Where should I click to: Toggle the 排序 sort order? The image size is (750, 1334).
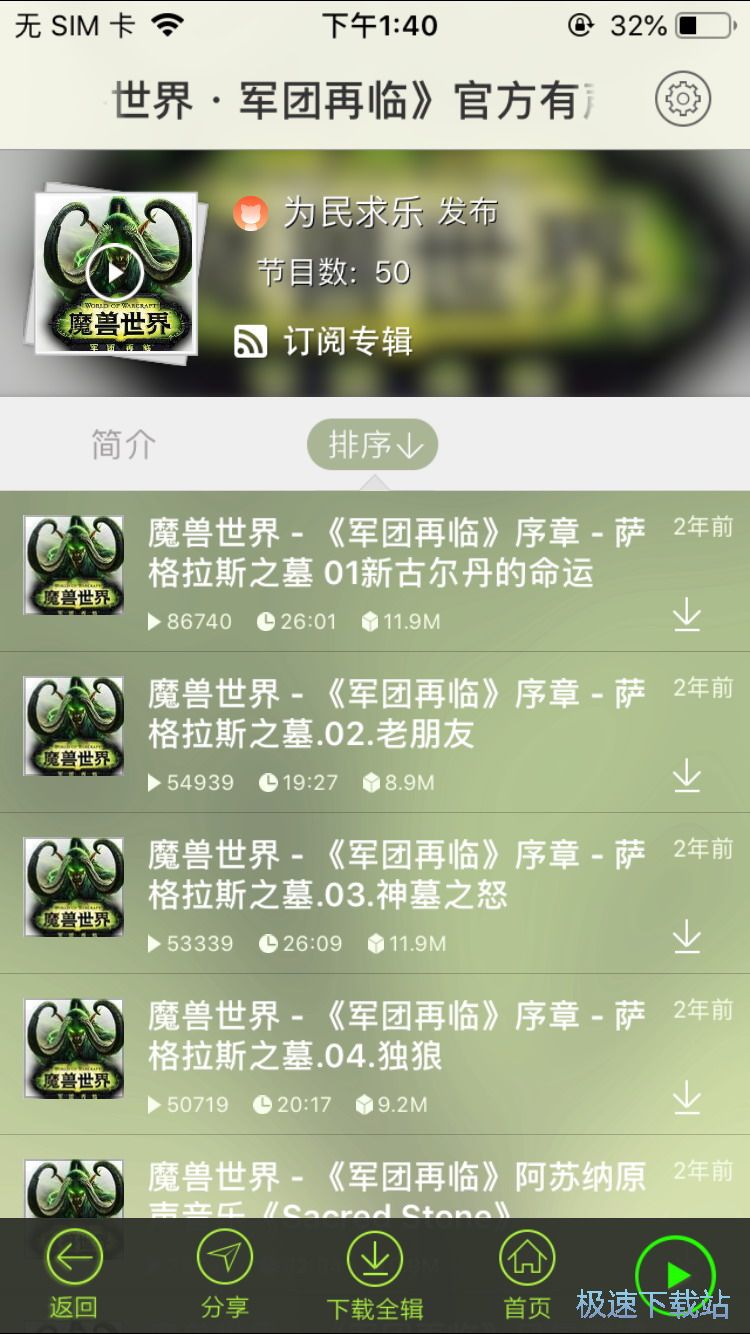(x=372, y=444)
